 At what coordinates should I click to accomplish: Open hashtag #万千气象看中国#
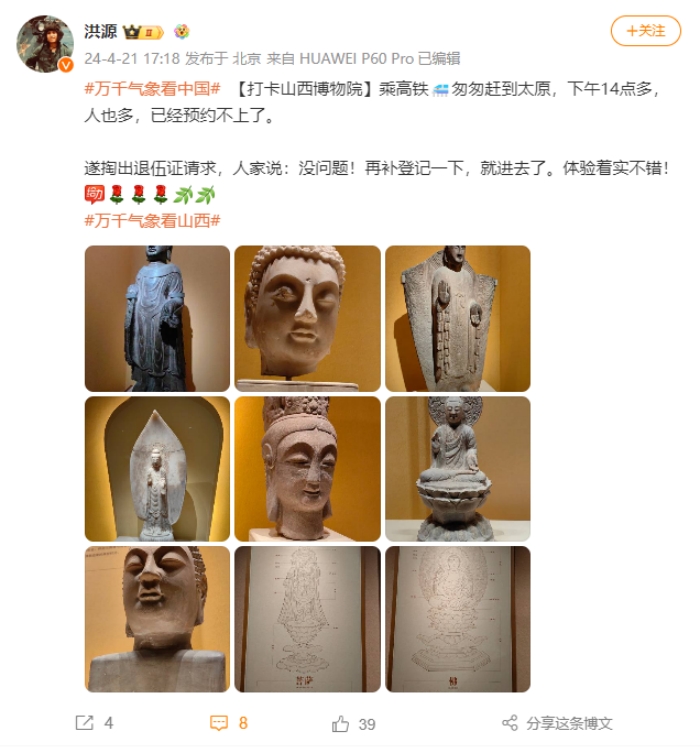(152, 89)
